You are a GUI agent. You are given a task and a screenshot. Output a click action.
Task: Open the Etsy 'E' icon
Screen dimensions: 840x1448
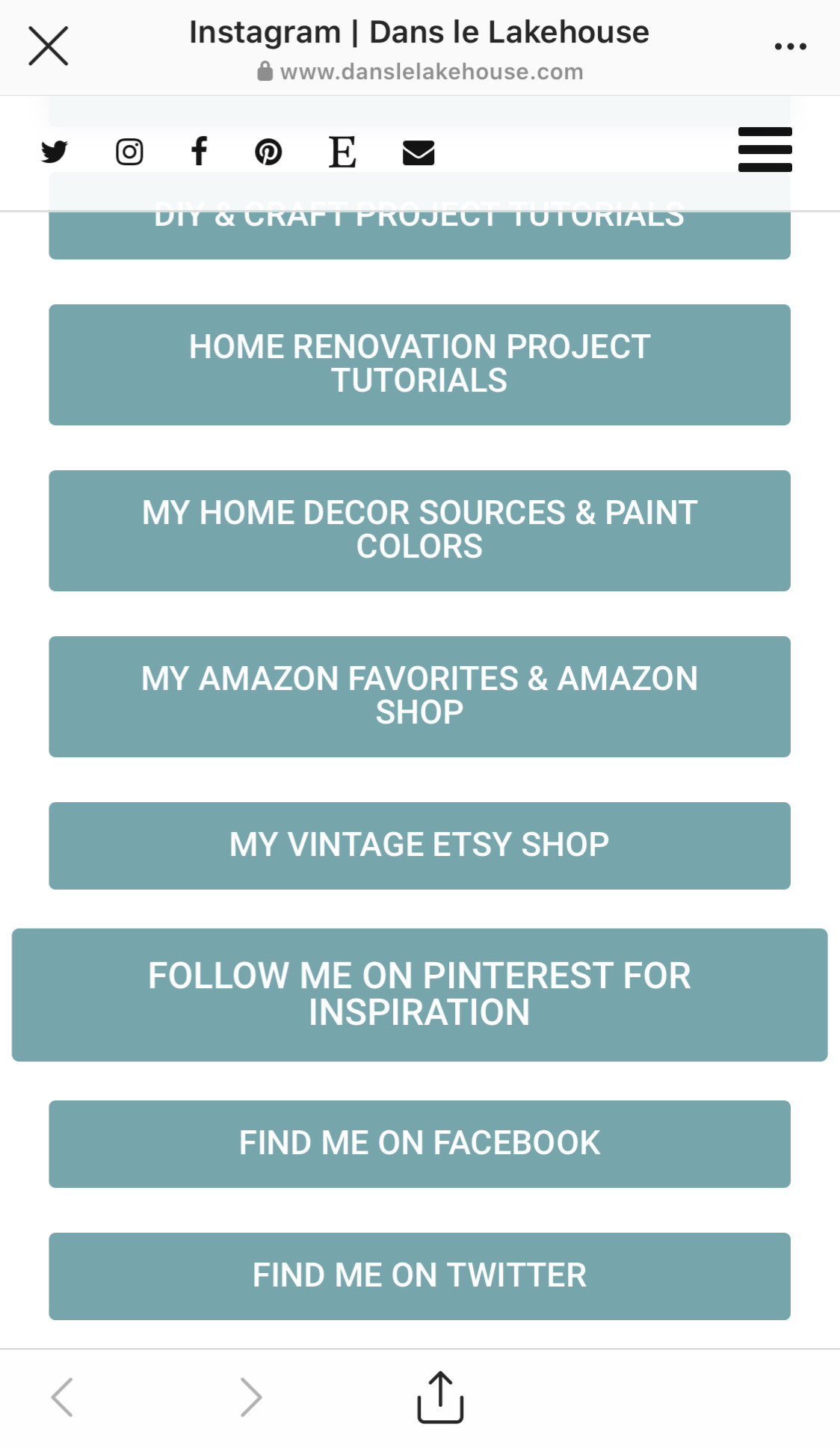pos(342,152)
